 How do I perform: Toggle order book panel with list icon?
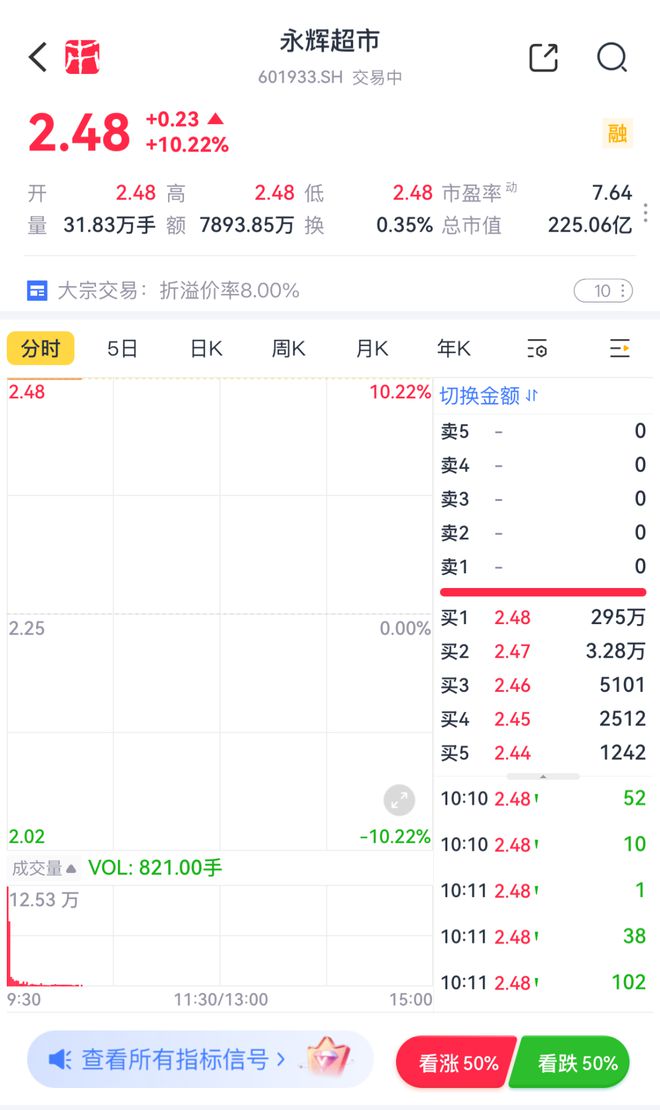point(620,348)
